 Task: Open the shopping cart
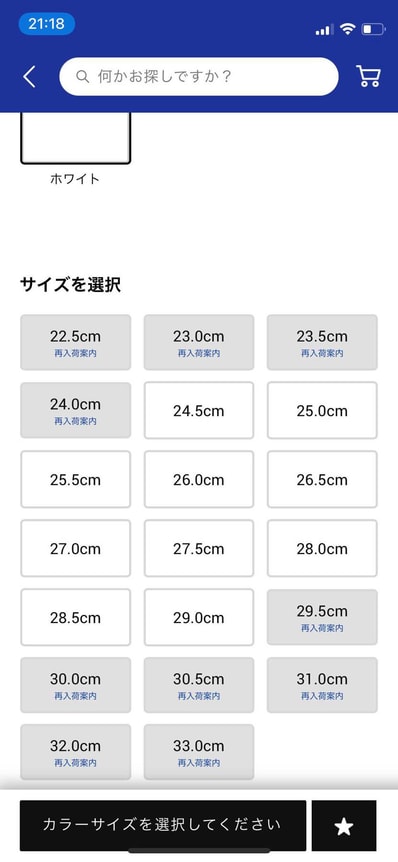pyautogui.click(x=369, y=76)
